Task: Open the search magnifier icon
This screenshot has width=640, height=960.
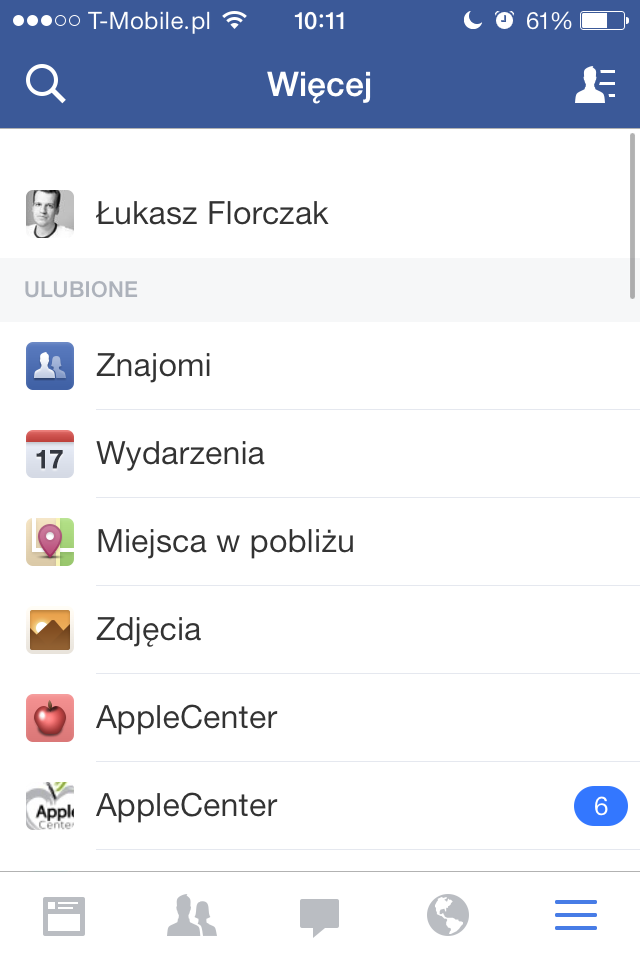Action: [45, 85]
